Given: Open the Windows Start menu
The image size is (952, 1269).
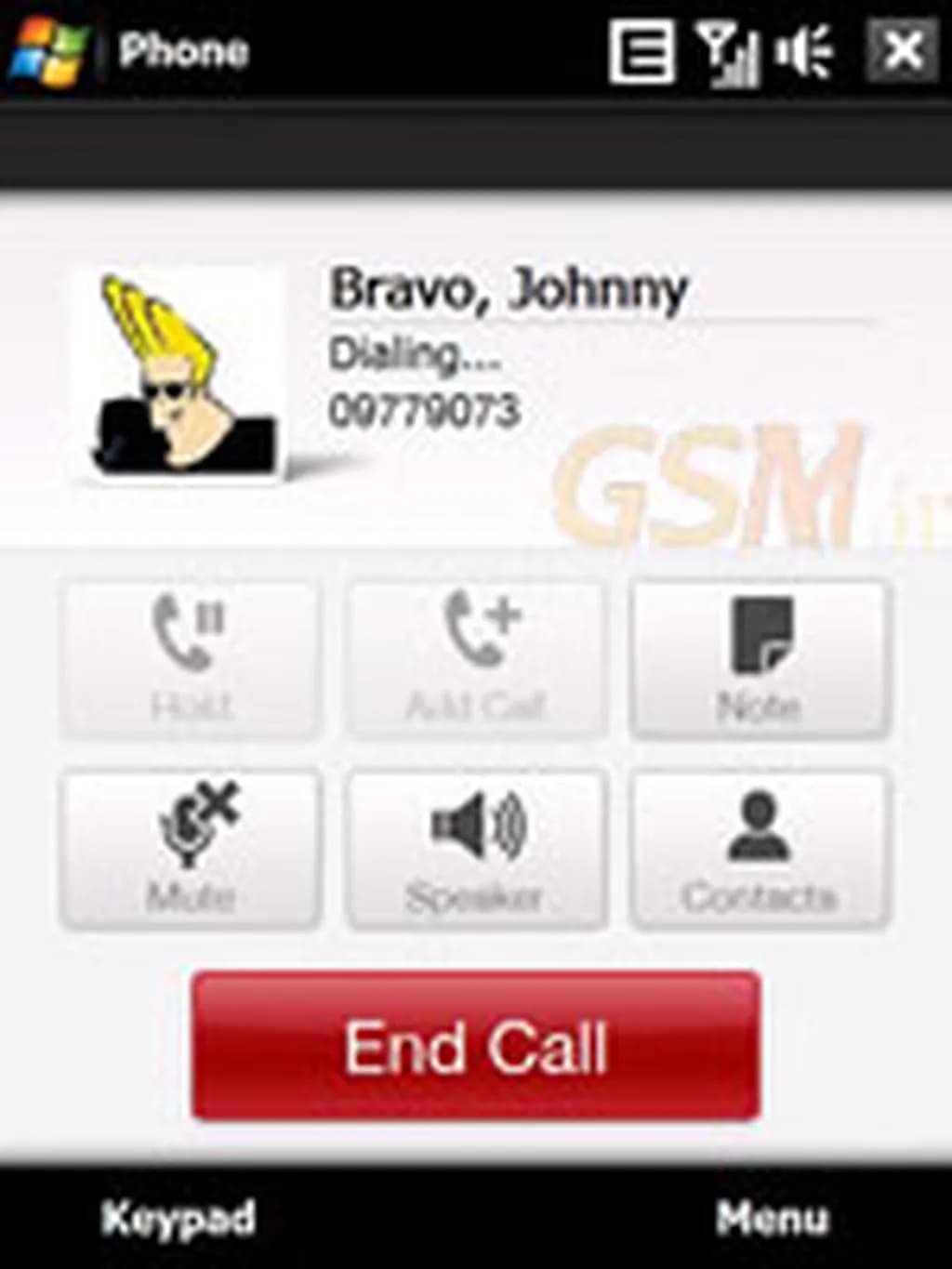Looking at the screenshot, I should 48,50.
